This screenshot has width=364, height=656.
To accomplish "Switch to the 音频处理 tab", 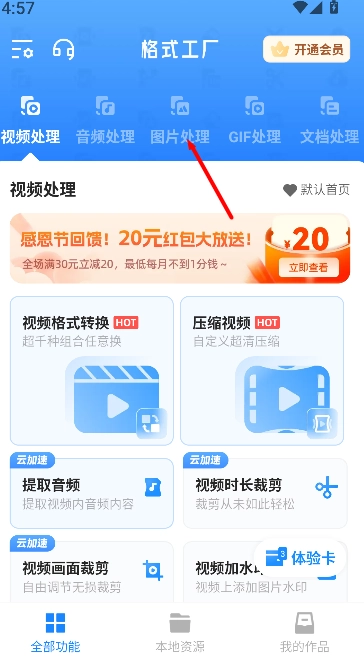I will coord(105,120).
